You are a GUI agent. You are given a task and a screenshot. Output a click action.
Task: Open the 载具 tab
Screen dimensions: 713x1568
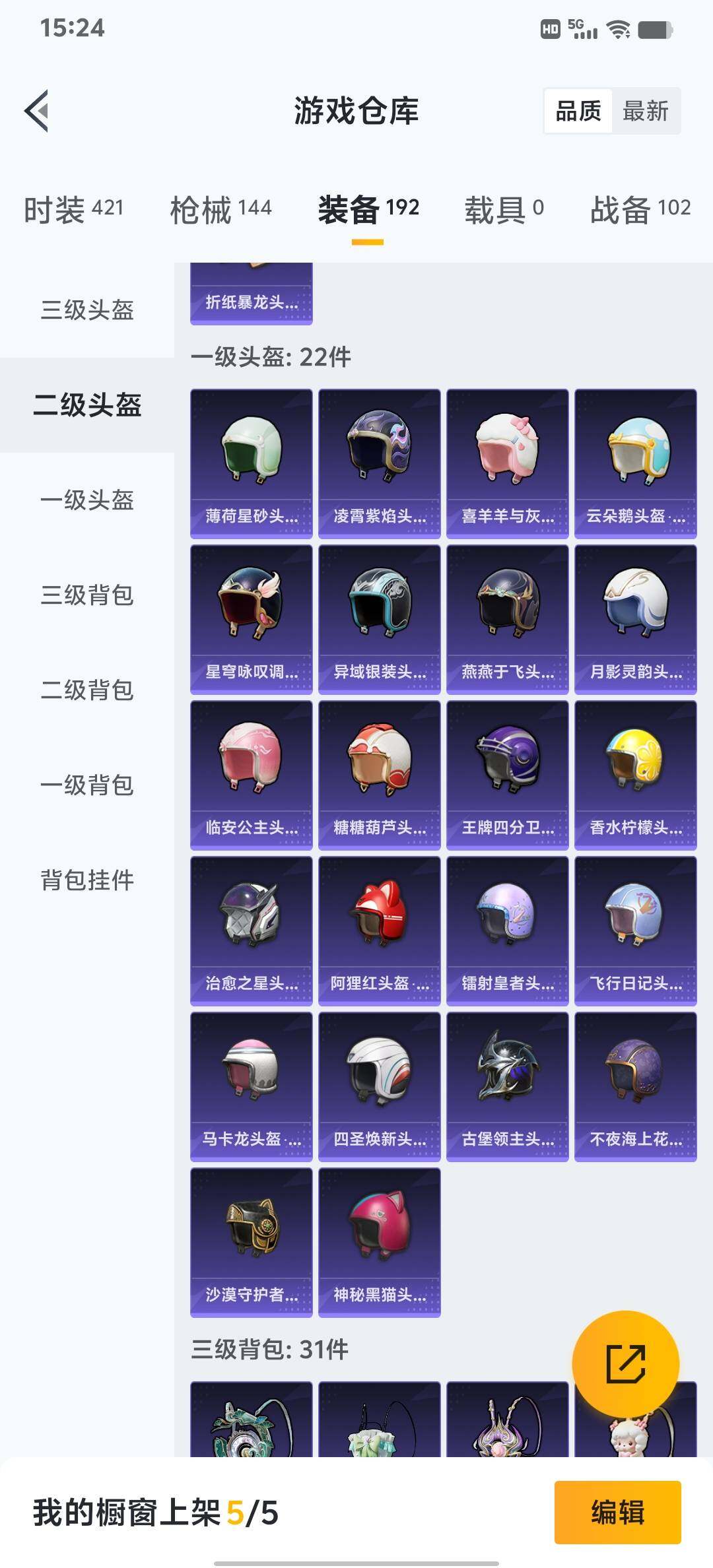(504, 210)
